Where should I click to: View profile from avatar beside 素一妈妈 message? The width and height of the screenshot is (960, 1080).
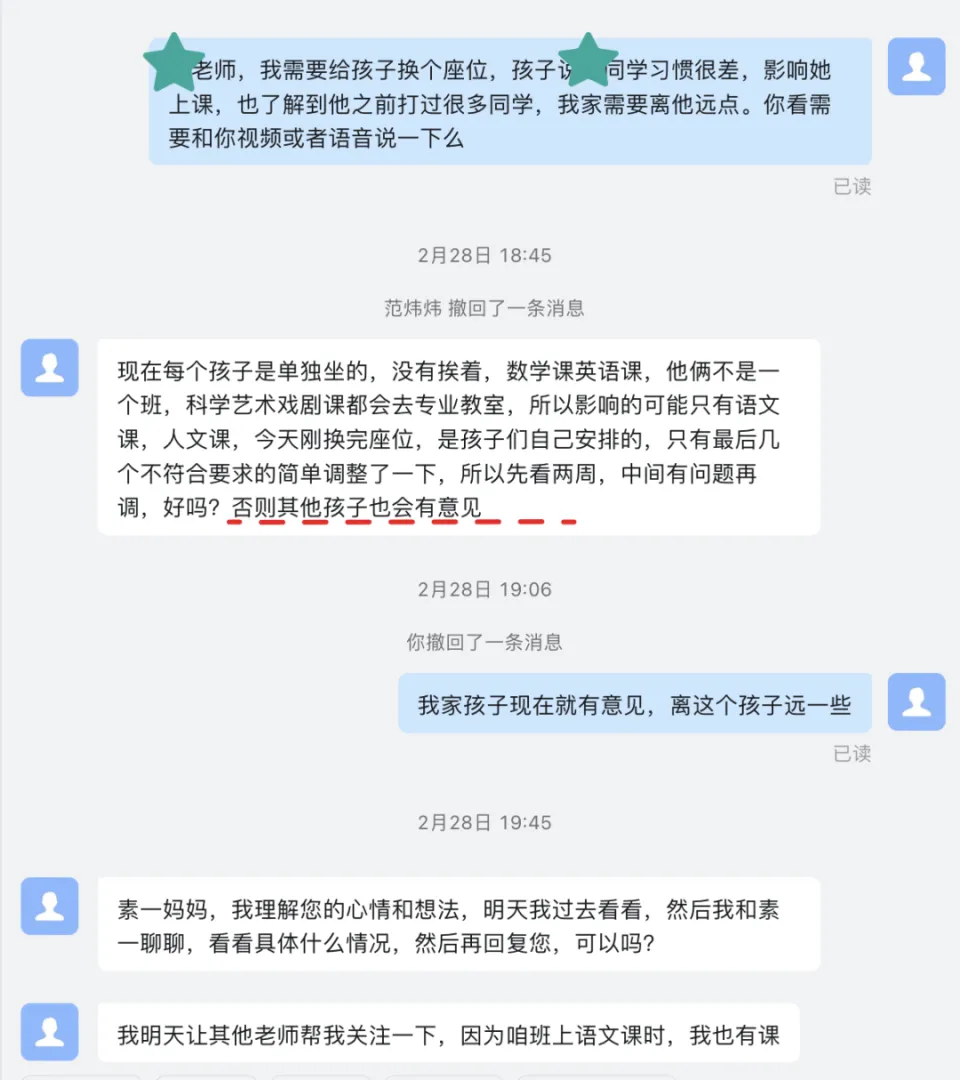pos(49,906)
